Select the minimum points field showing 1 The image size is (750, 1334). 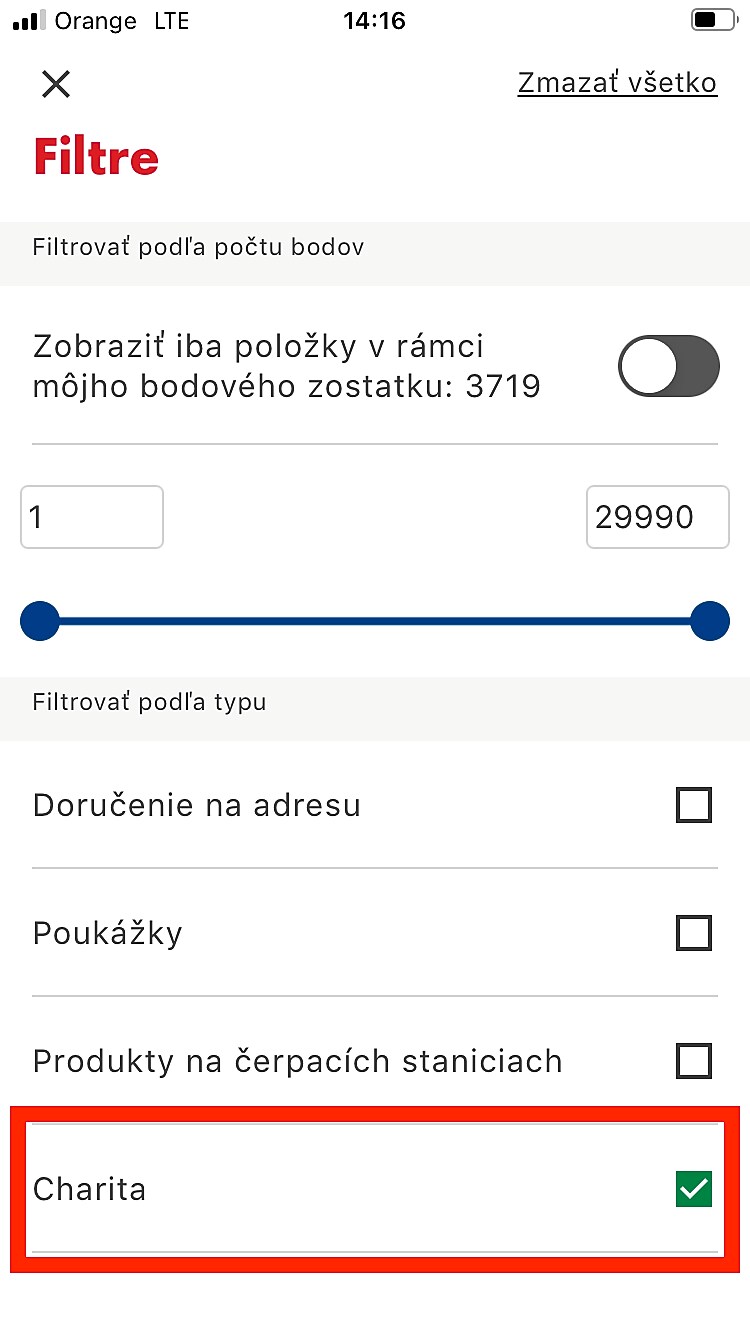tap(91, 517)
